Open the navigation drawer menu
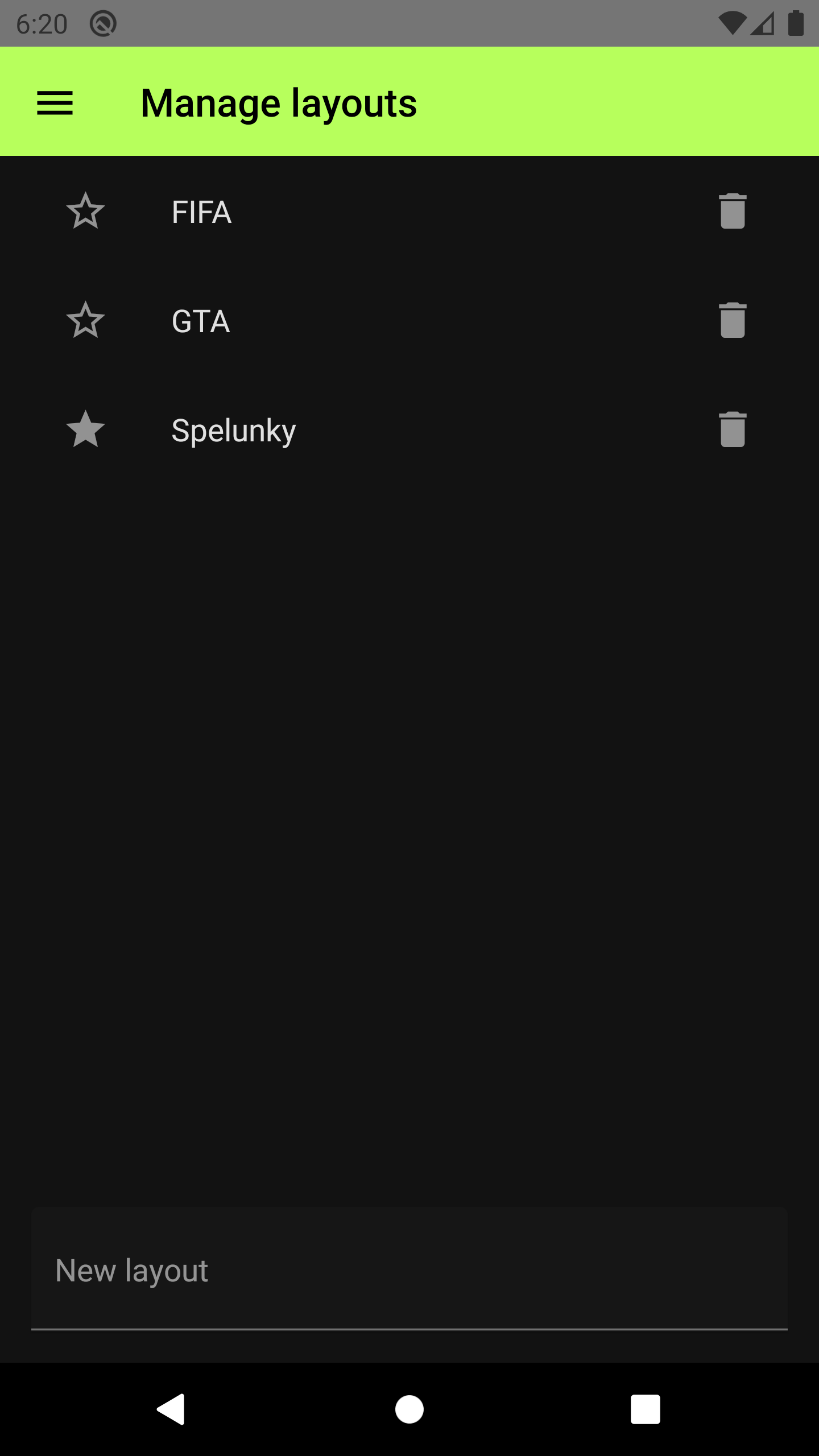 pos(55,103)
